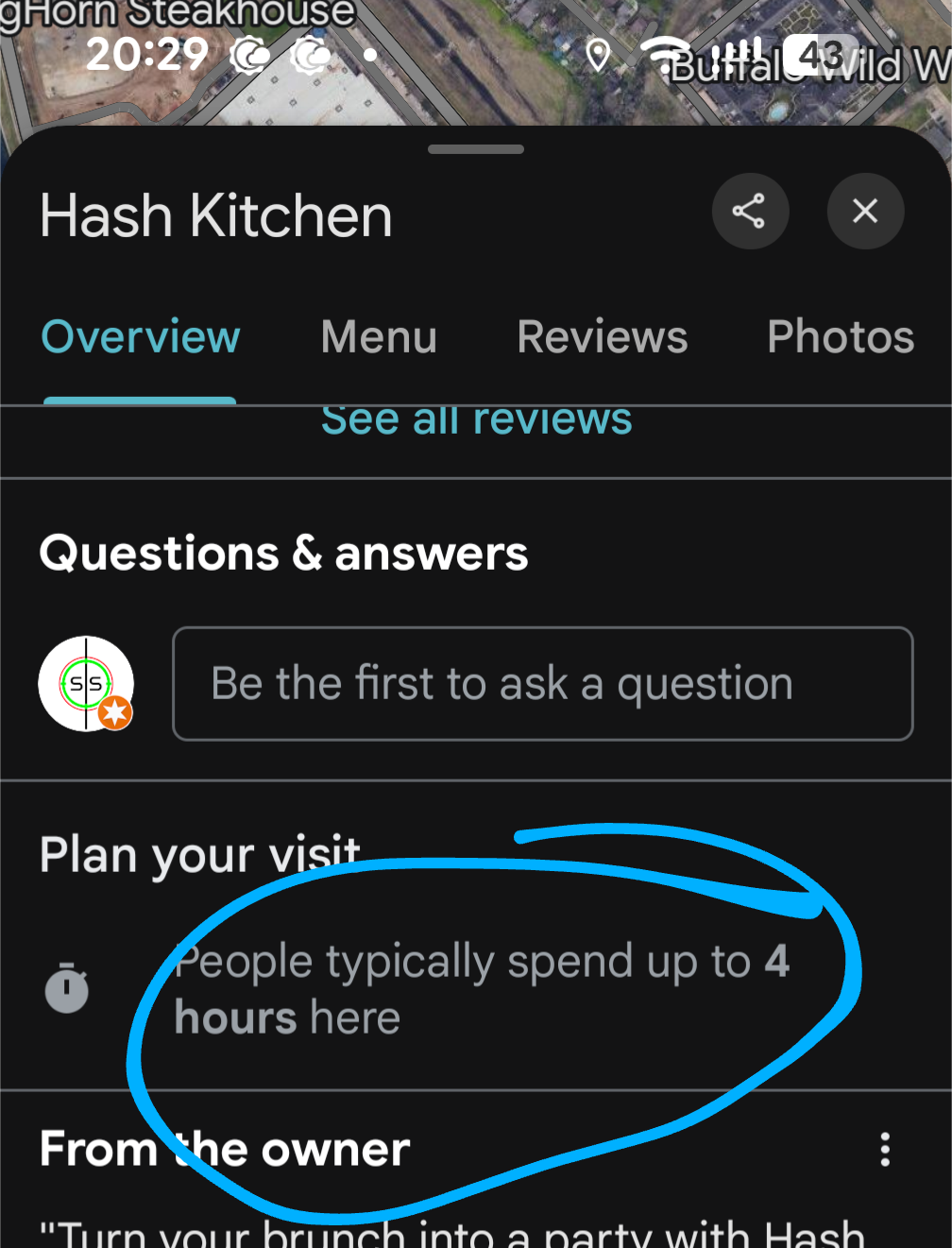Open the Reviews tab

click(x=602, y=337)
